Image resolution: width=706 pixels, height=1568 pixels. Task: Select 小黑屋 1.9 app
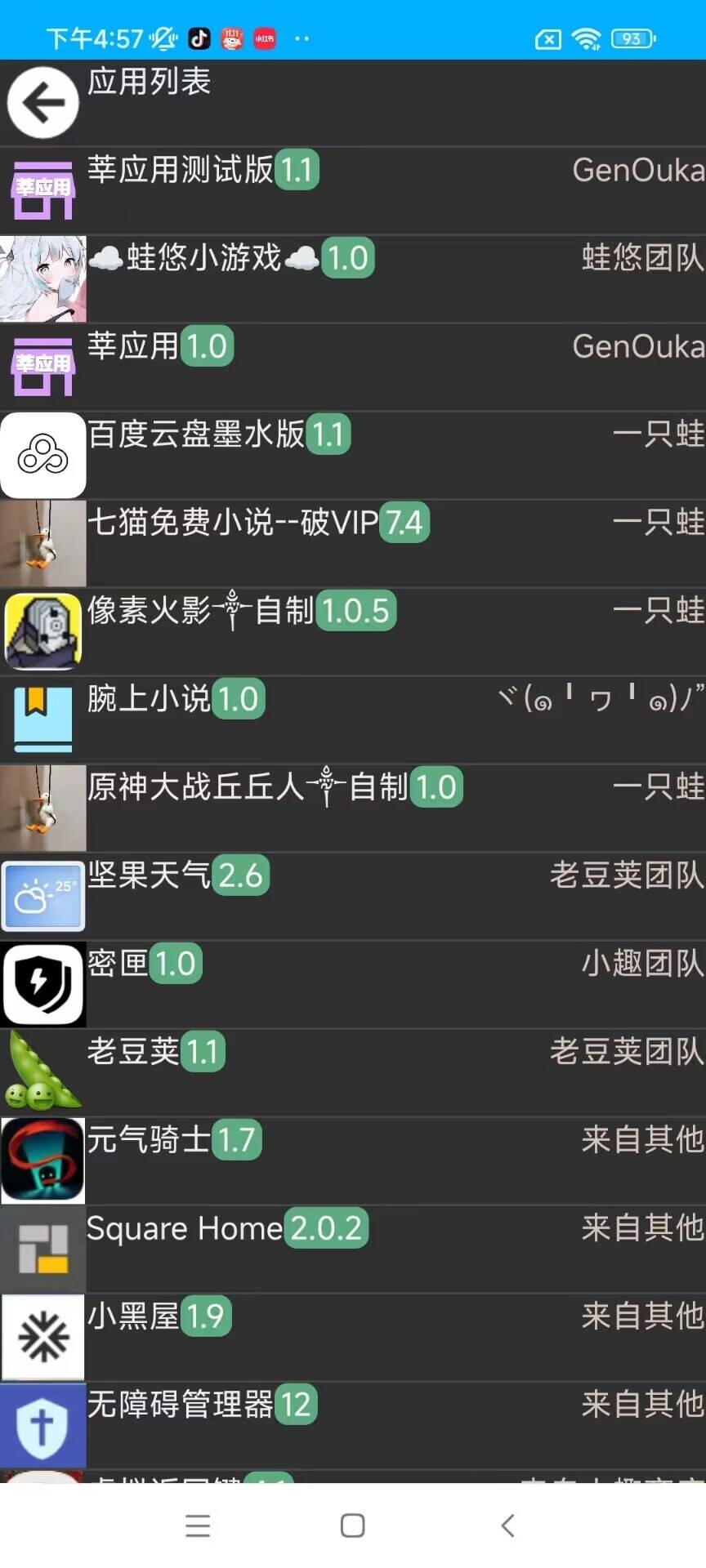pos(353,1338)
